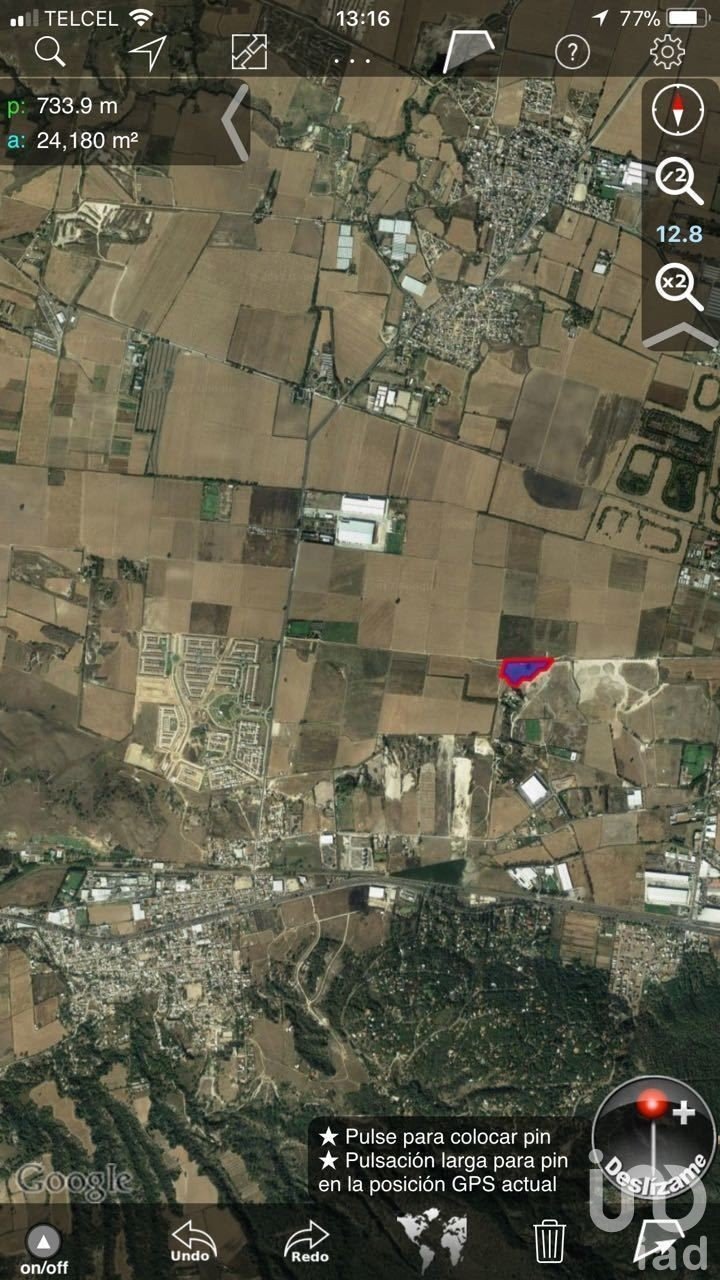Open the settings gear
Image resolution: width=720 pixels, height=1280 pixels.
tap(667, 52)
